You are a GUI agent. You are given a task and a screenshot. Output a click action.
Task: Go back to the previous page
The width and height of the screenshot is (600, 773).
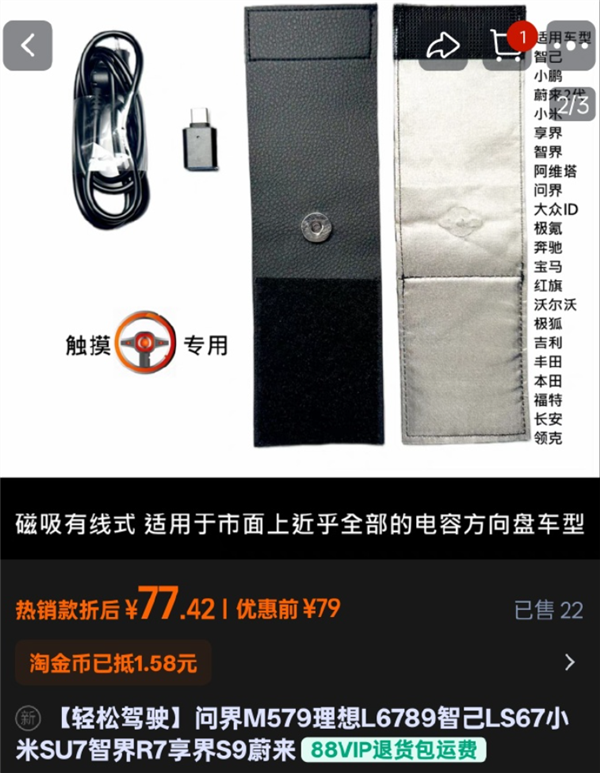(27, 45)
